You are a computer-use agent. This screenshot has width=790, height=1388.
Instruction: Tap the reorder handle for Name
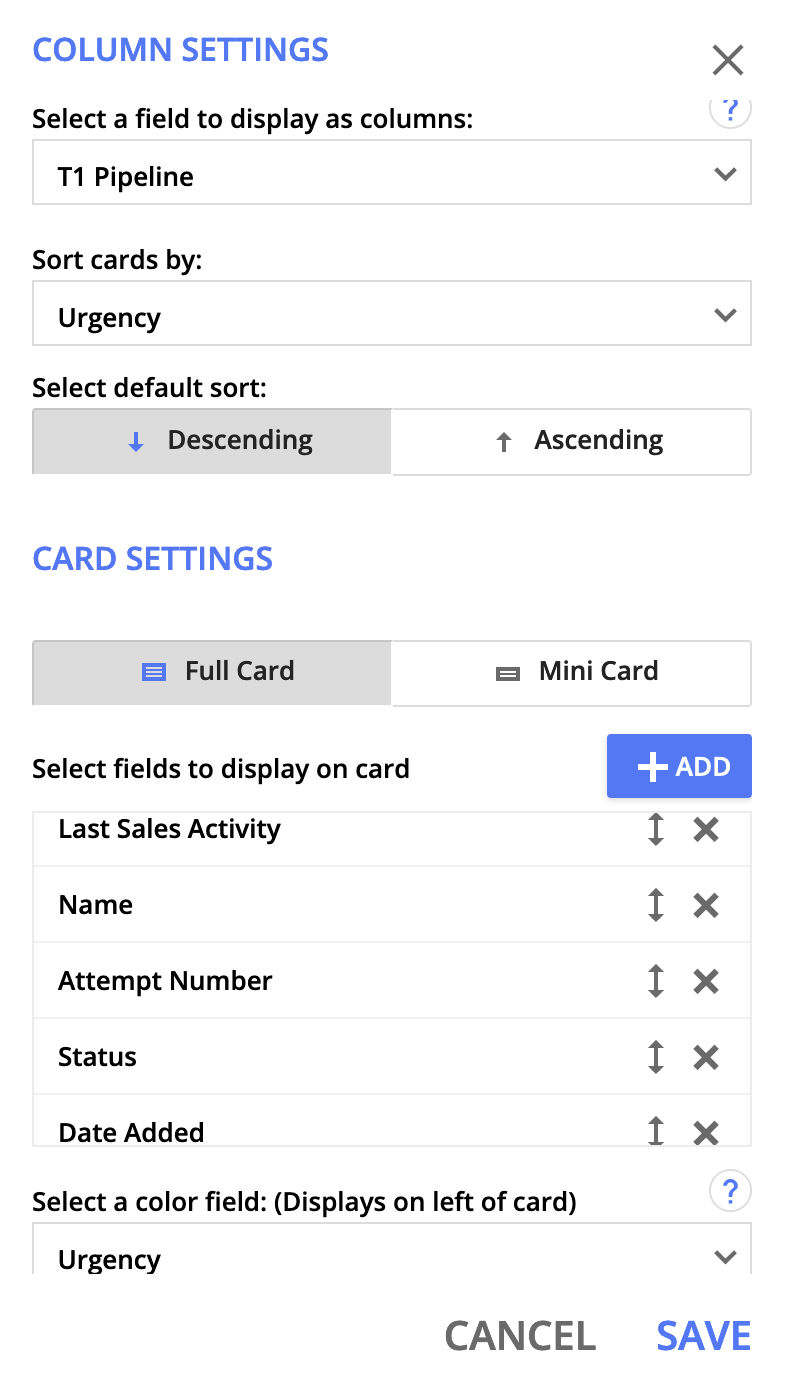point(655,905)
